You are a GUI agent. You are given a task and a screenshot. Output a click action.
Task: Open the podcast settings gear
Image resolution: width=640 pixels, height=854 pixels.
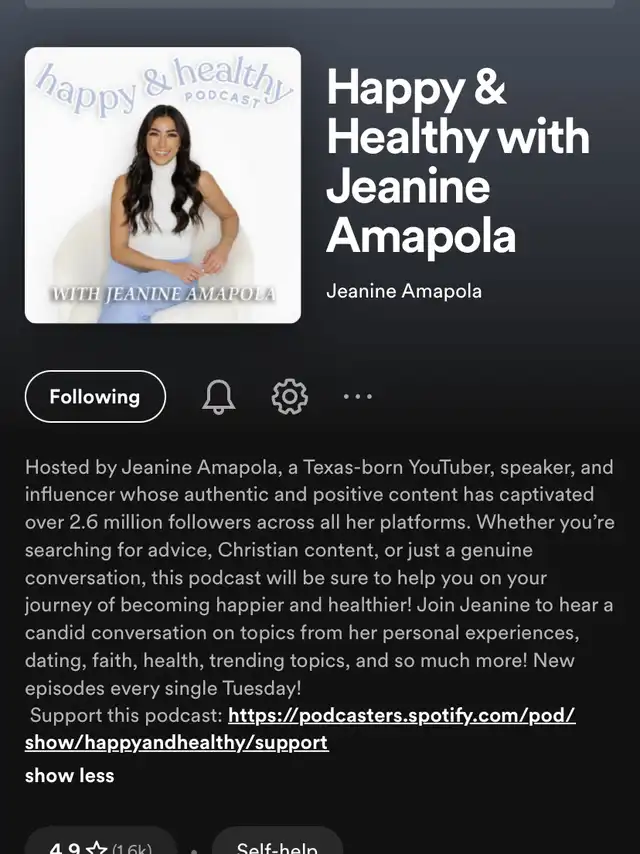pyautogui.click(x=290, y=397)
